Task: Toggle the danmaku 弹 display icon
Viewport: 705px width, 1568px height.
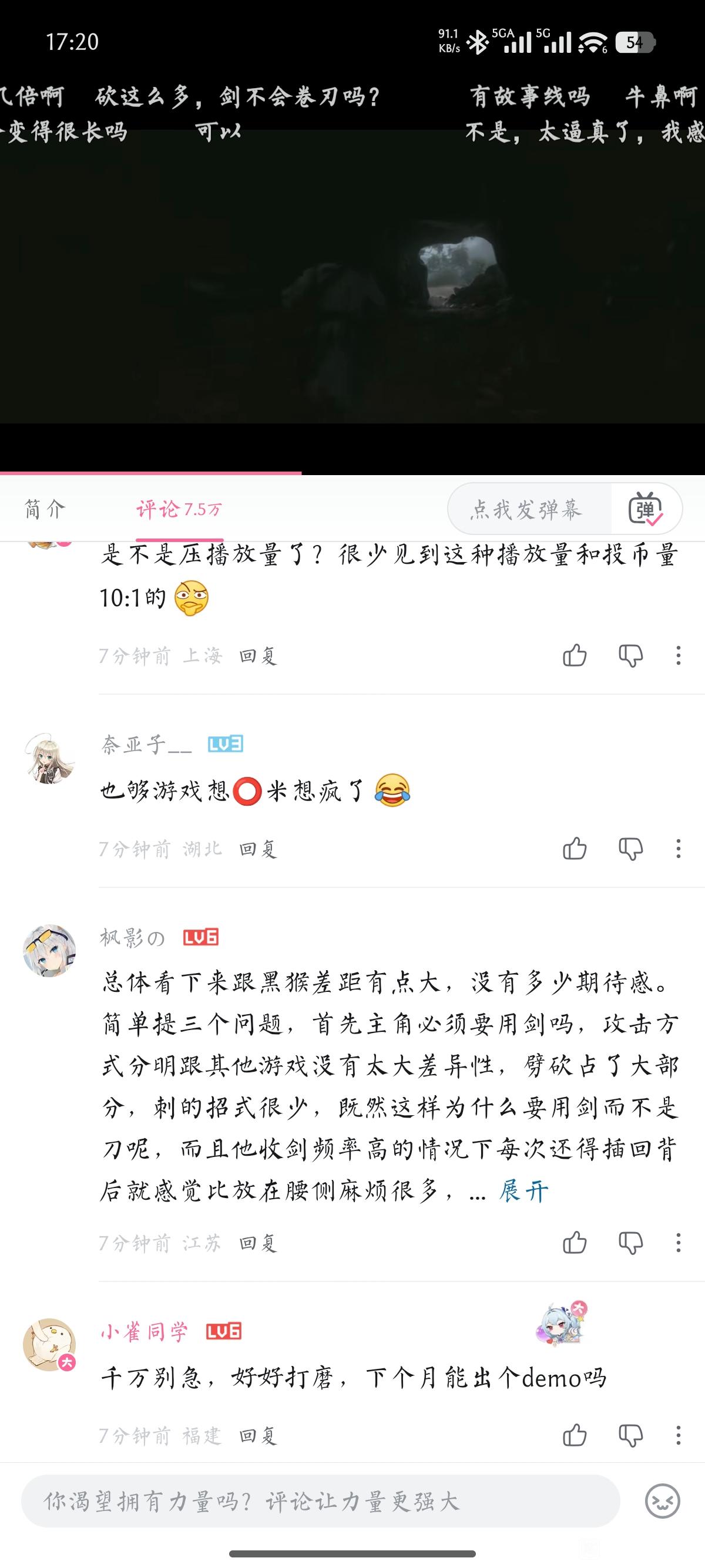Action: [x=645, y=509]
